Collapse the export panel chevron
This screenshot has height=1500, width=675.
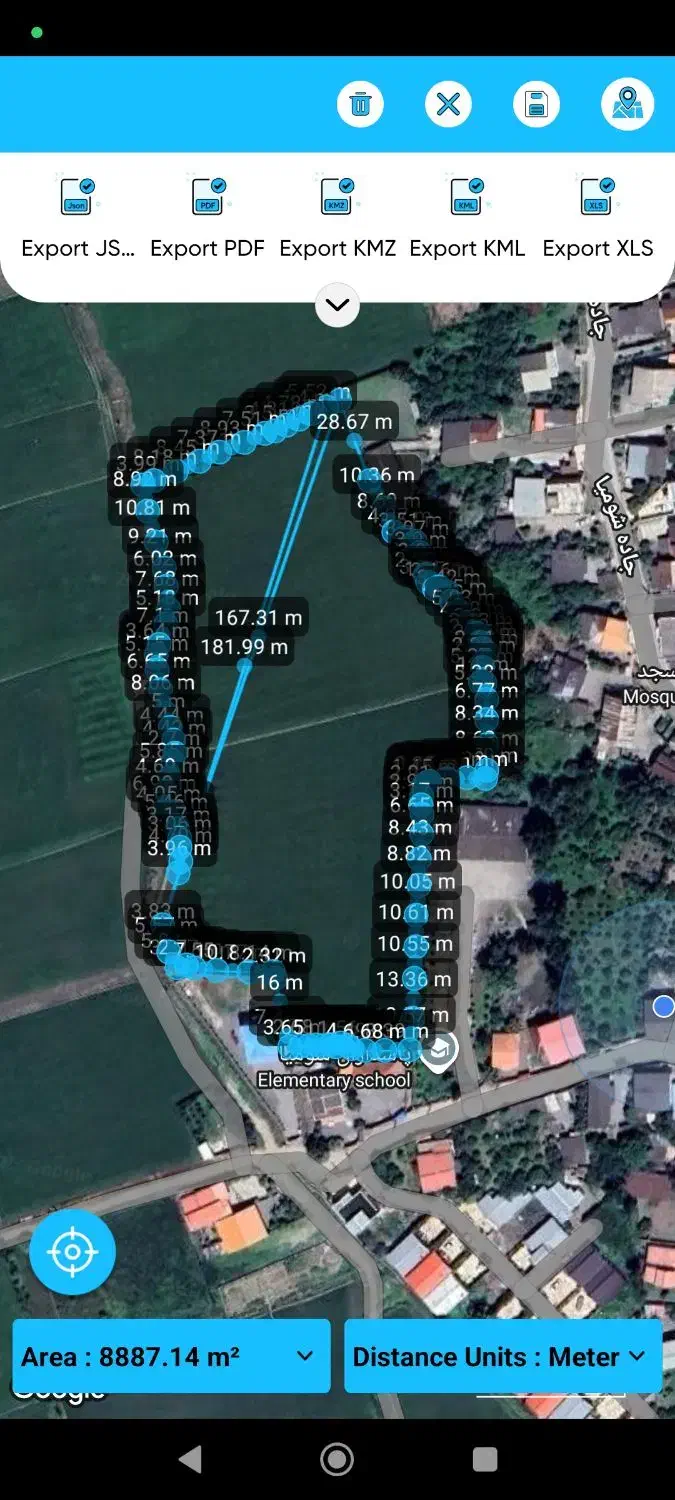(337, 305)
